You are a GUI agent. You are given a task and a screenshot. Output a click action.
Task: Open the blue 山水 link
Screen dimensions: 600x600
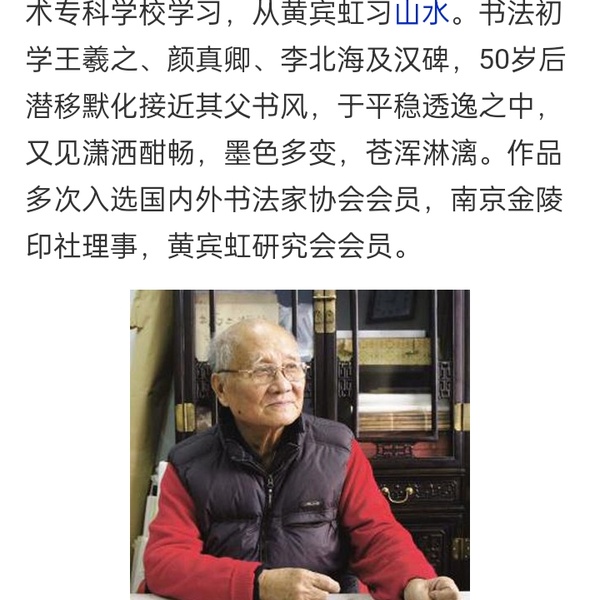tap(422, 15)
